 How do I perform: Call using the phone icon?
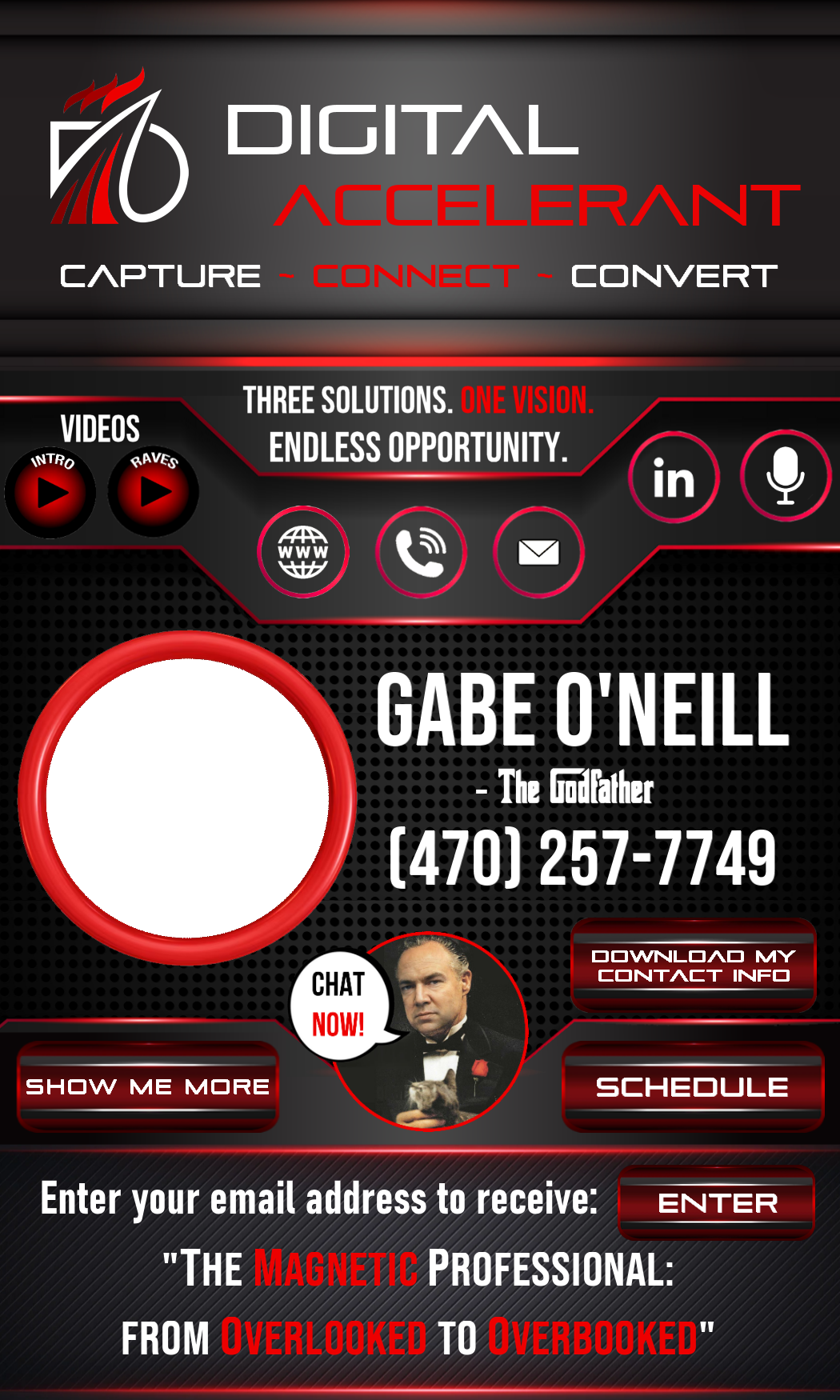[x=421, y=552]
